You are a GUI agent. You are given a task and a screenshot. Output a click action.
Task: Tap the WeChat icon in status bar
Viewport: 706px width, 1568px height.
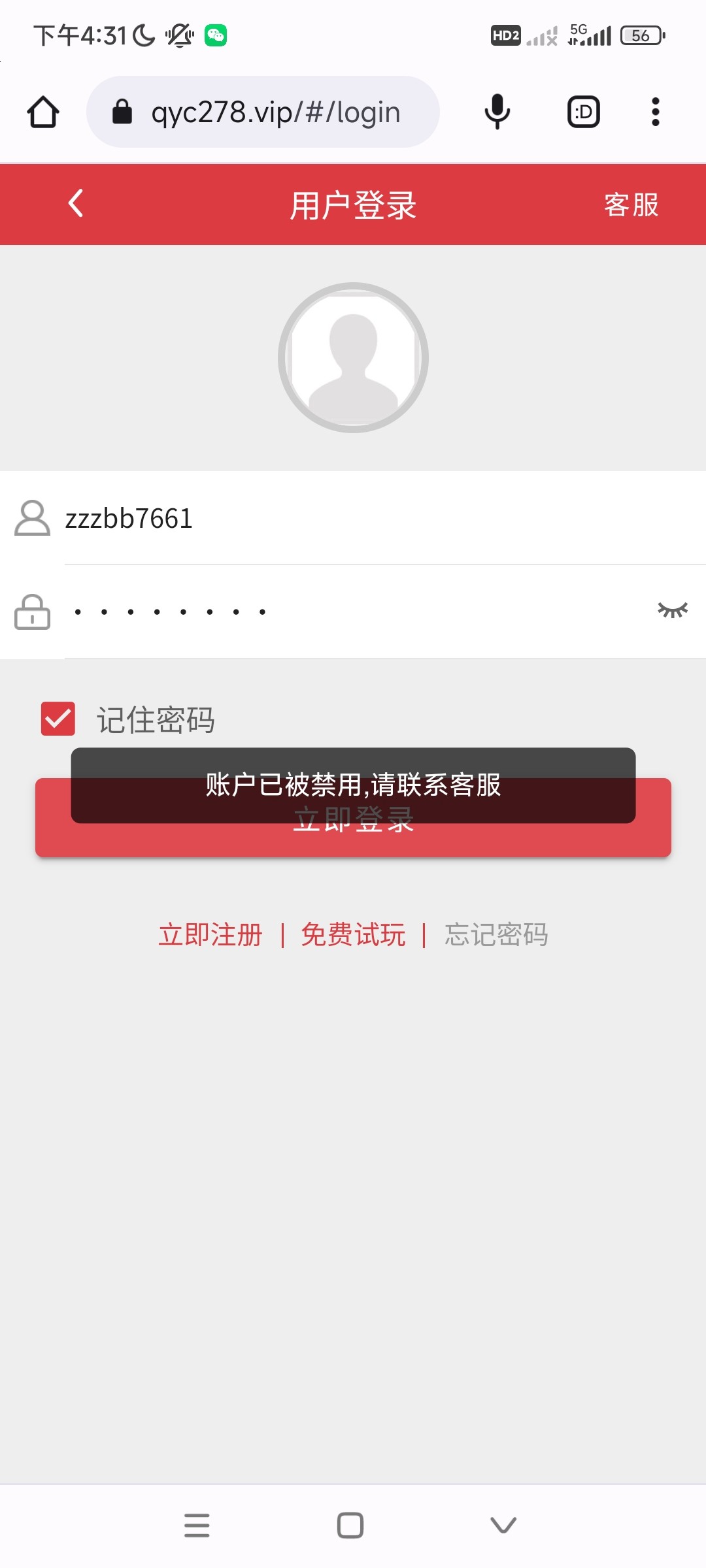point(216,35)
